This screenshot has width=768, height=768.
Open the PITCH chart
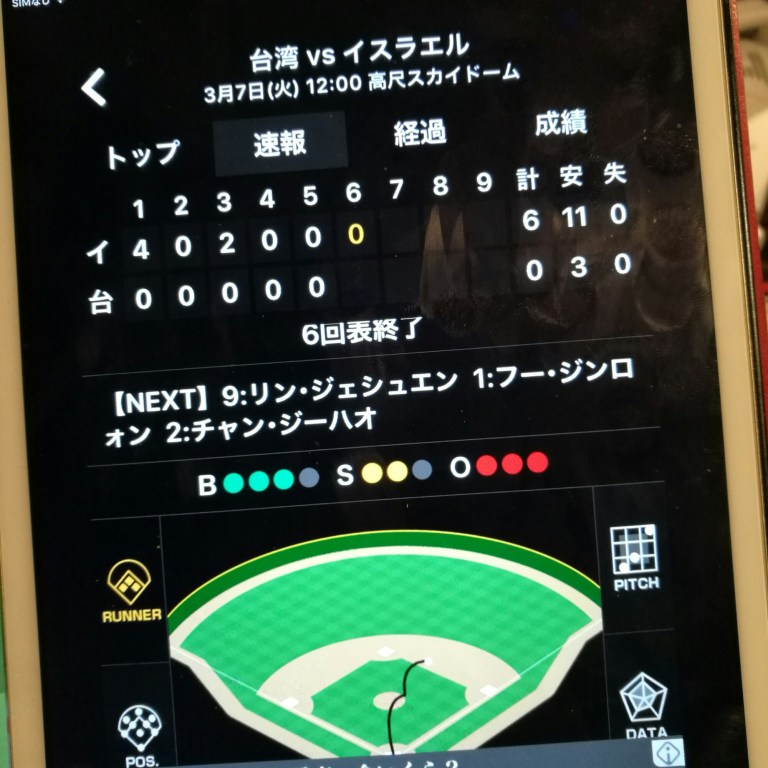click(635, 556)
